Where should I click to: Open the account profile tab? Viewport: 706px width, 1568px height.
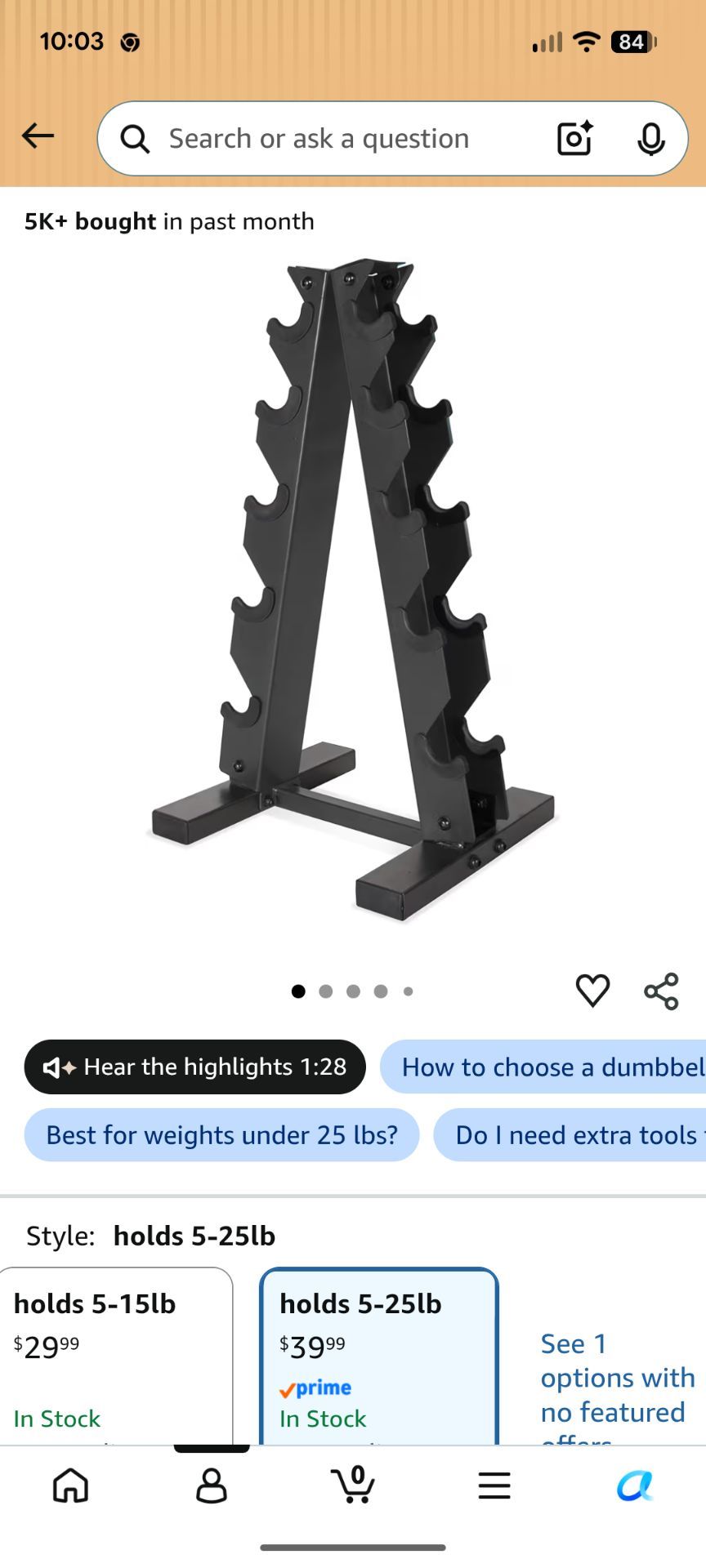[x=212, y=1486]
